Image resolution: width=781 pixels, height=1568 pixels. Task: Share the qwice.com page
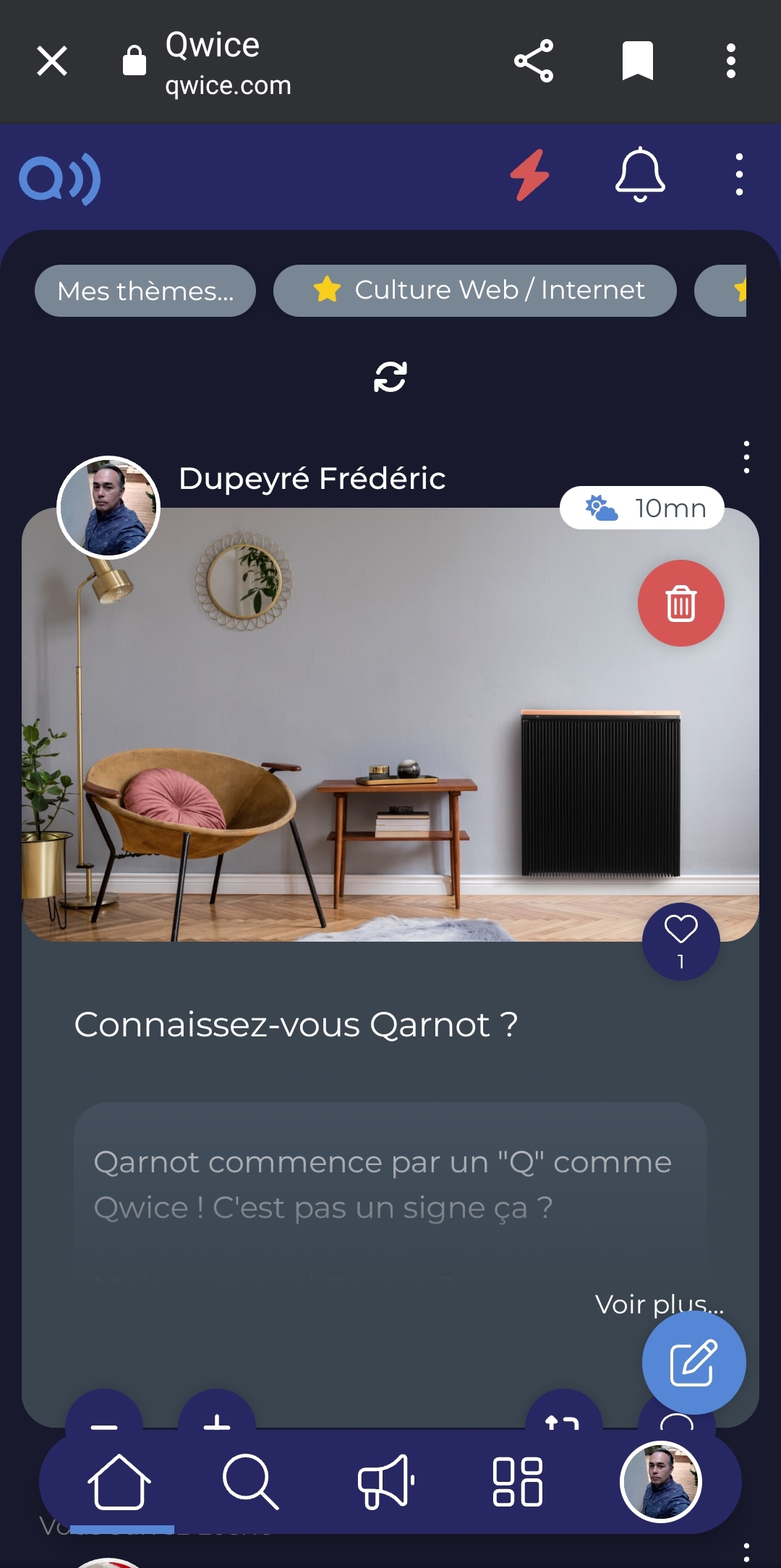[534, 61]
